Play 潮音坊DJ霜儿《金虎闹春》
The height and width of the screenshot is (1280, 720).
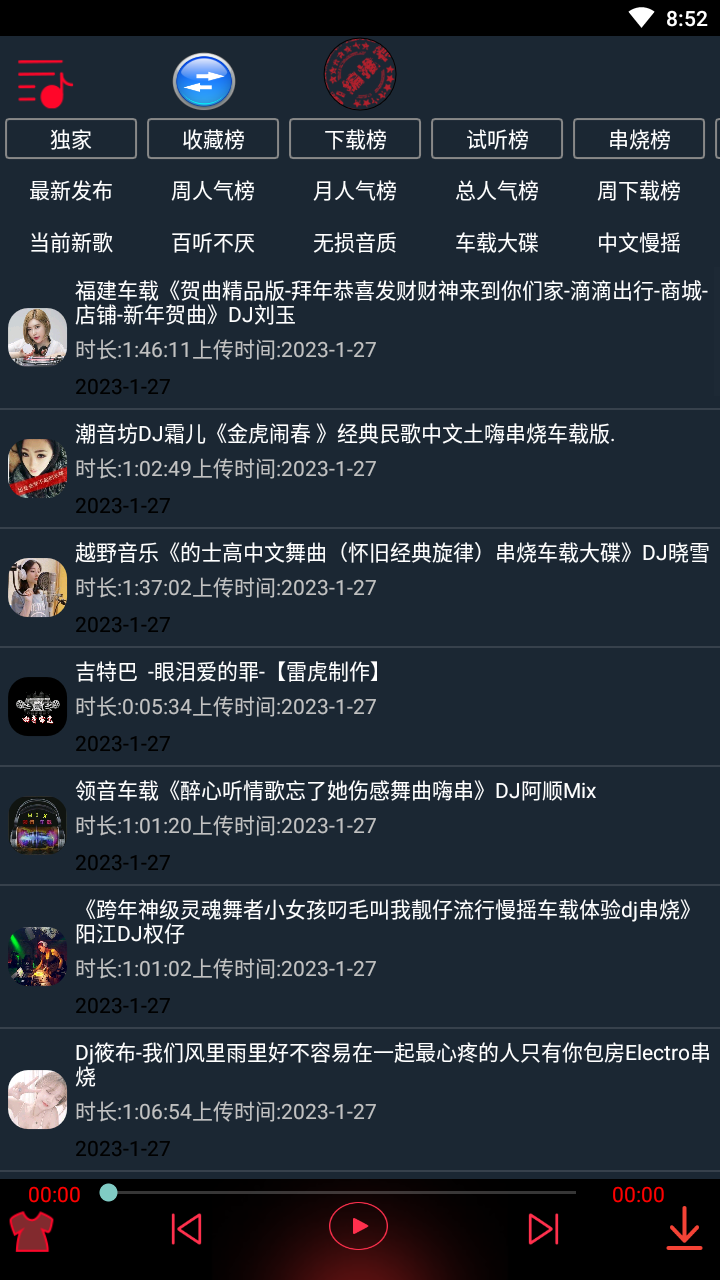click(360, 469)
